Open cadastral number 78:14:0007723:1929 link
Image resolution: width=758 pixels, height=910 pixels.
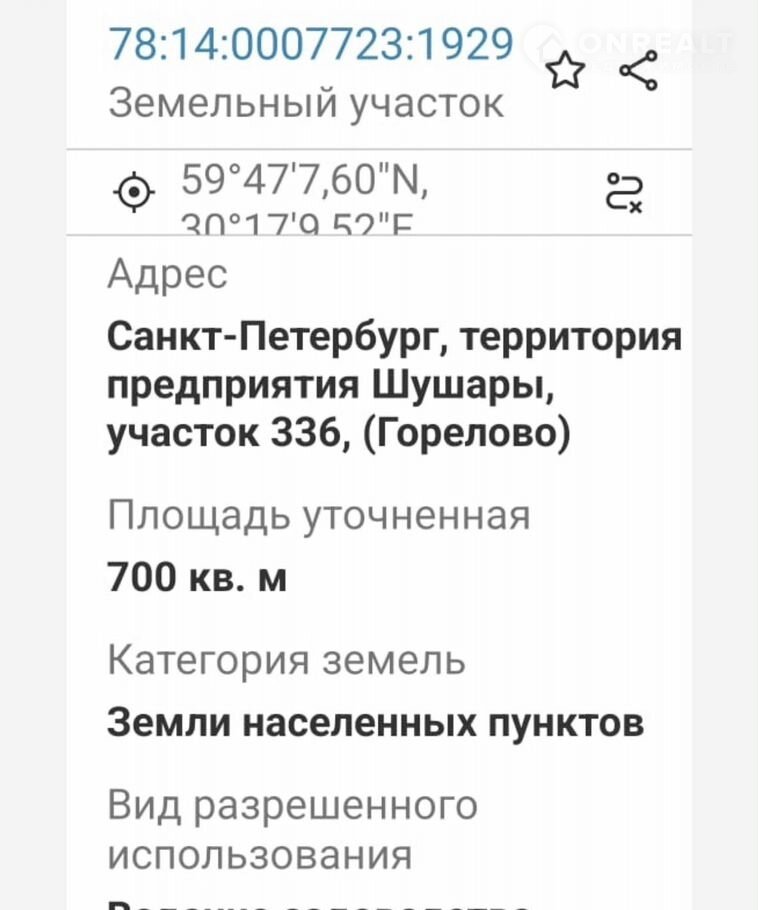pos(311,43)
